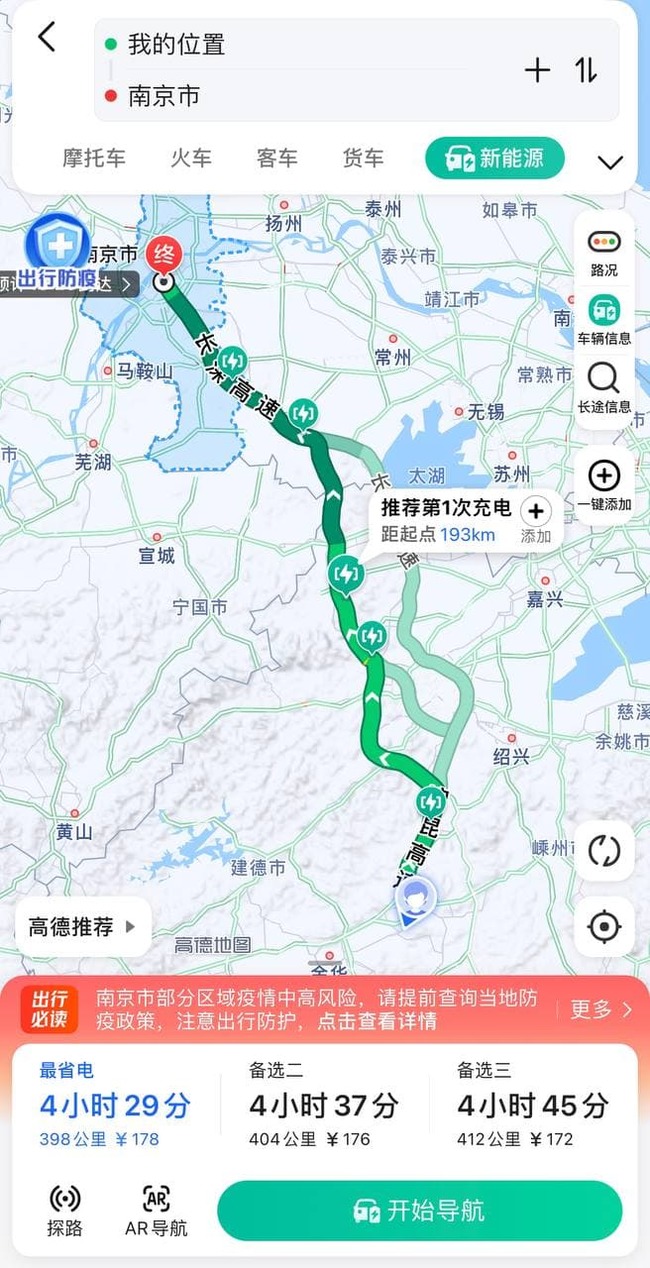This screenshot has height=1268, width=650.
Task: Select the 新能源 vehicle mode
Action: click(495, 158)
